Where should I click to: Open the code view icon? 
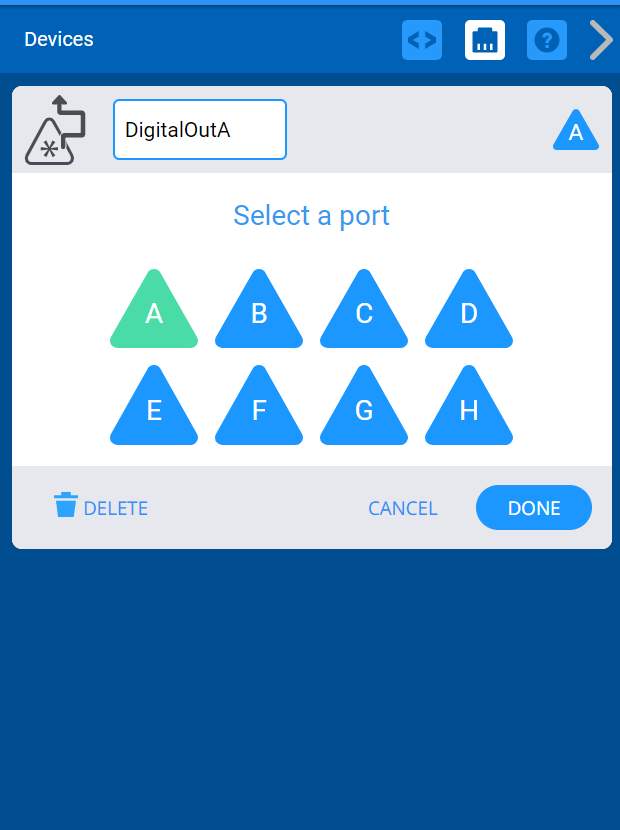pyautogui.click(x=421, y=40)
